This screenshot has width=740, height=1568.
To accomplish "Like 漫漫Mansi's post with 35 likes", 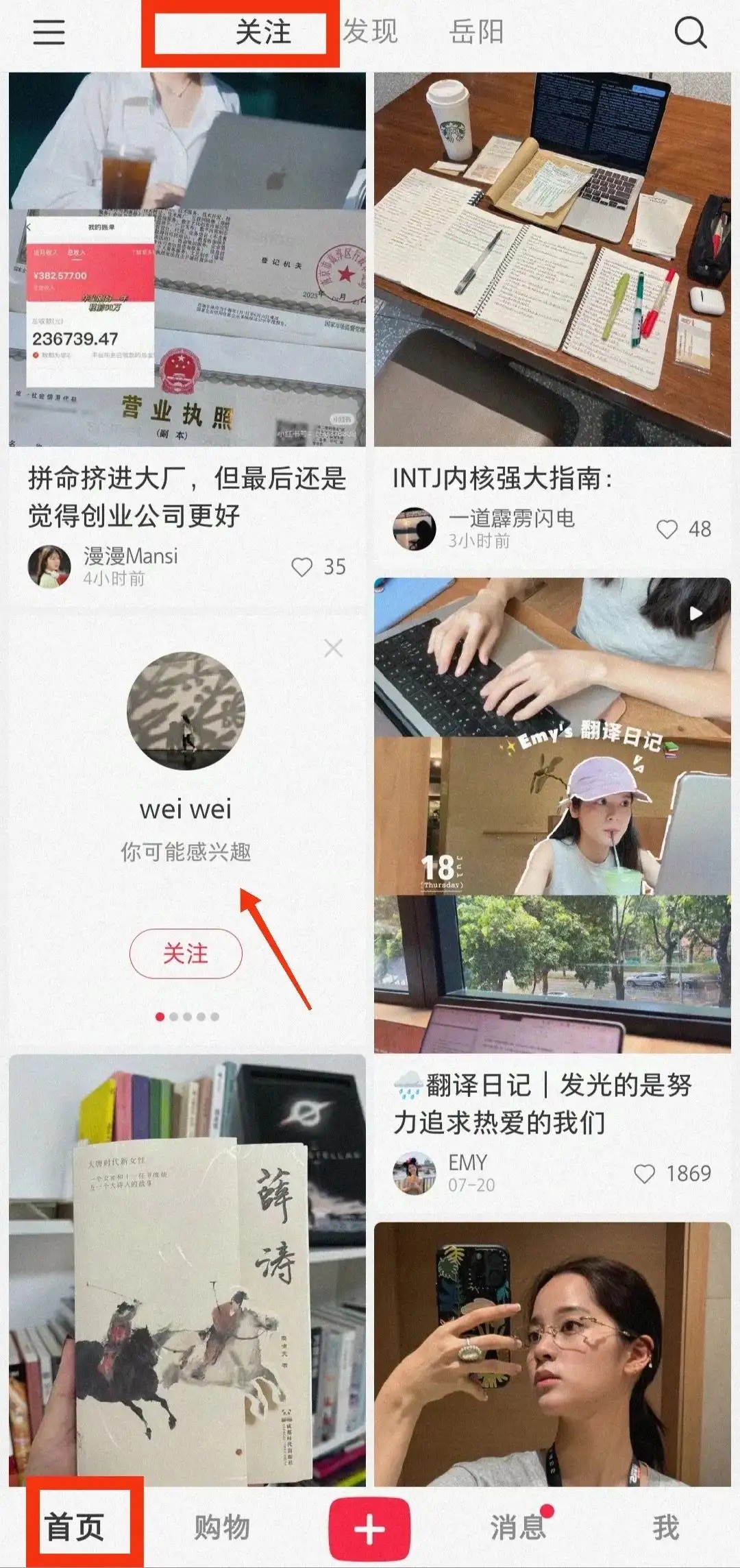I will coord(302,567).
